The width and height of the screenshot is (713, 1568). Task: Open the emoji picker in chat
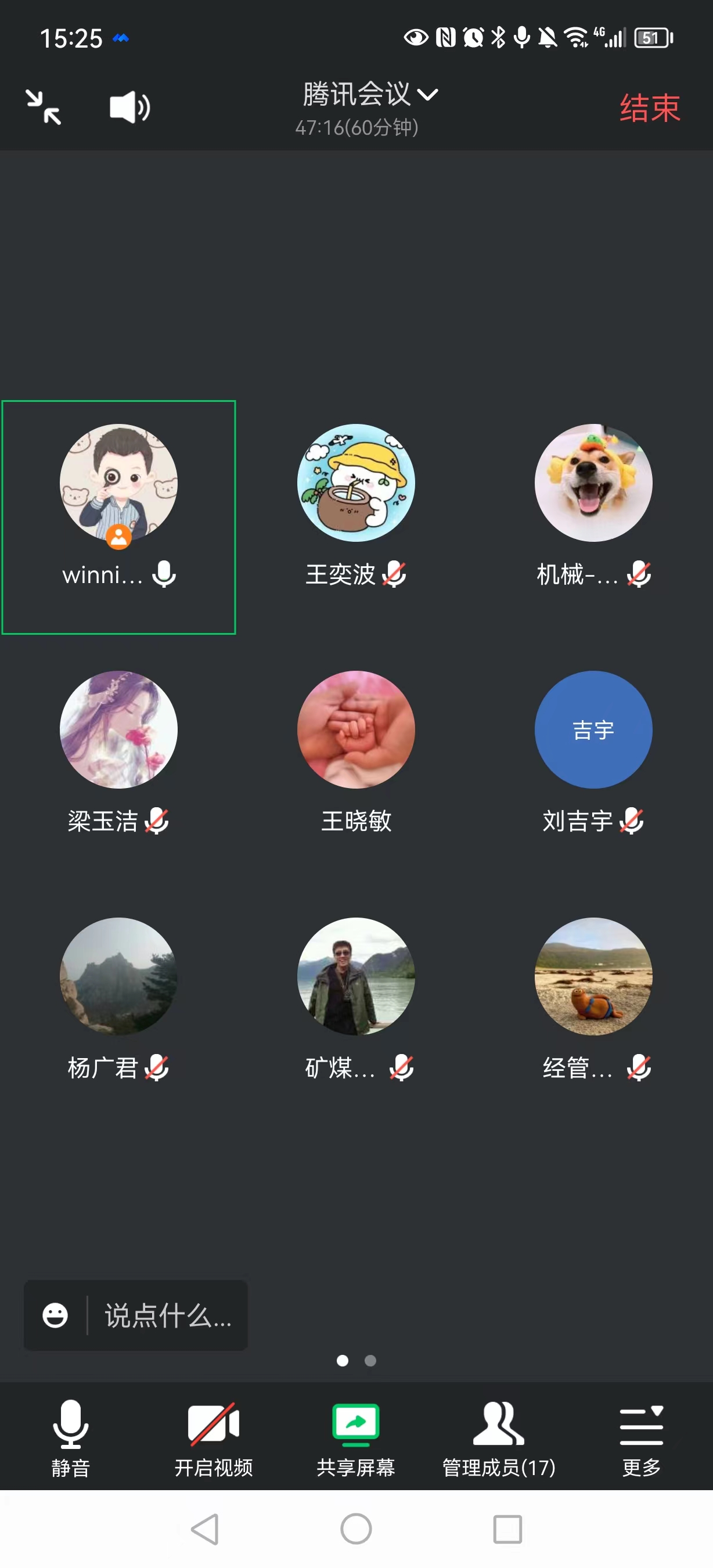[x=55, y=1315]
